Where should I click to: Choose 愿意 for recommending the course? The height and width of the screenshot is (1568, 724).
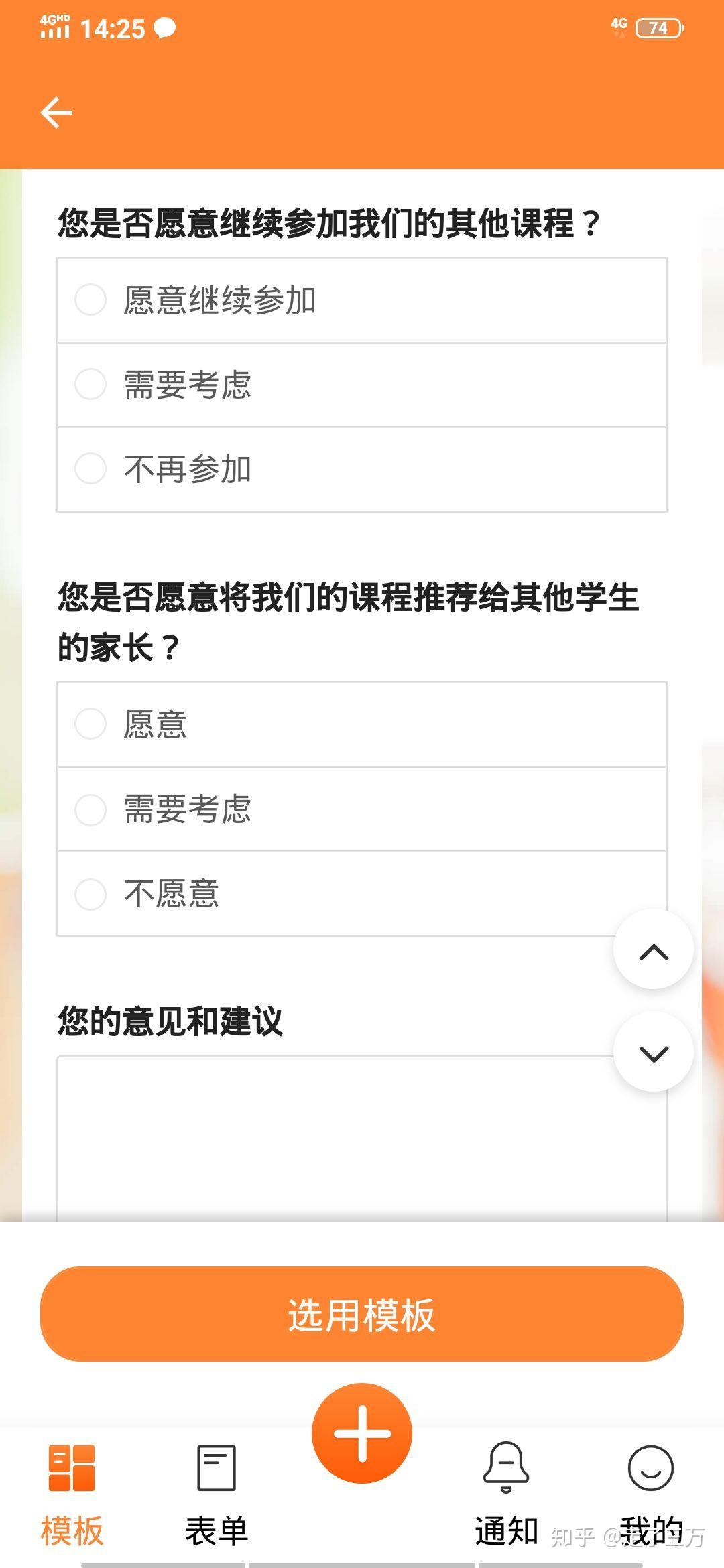[362, 724]
